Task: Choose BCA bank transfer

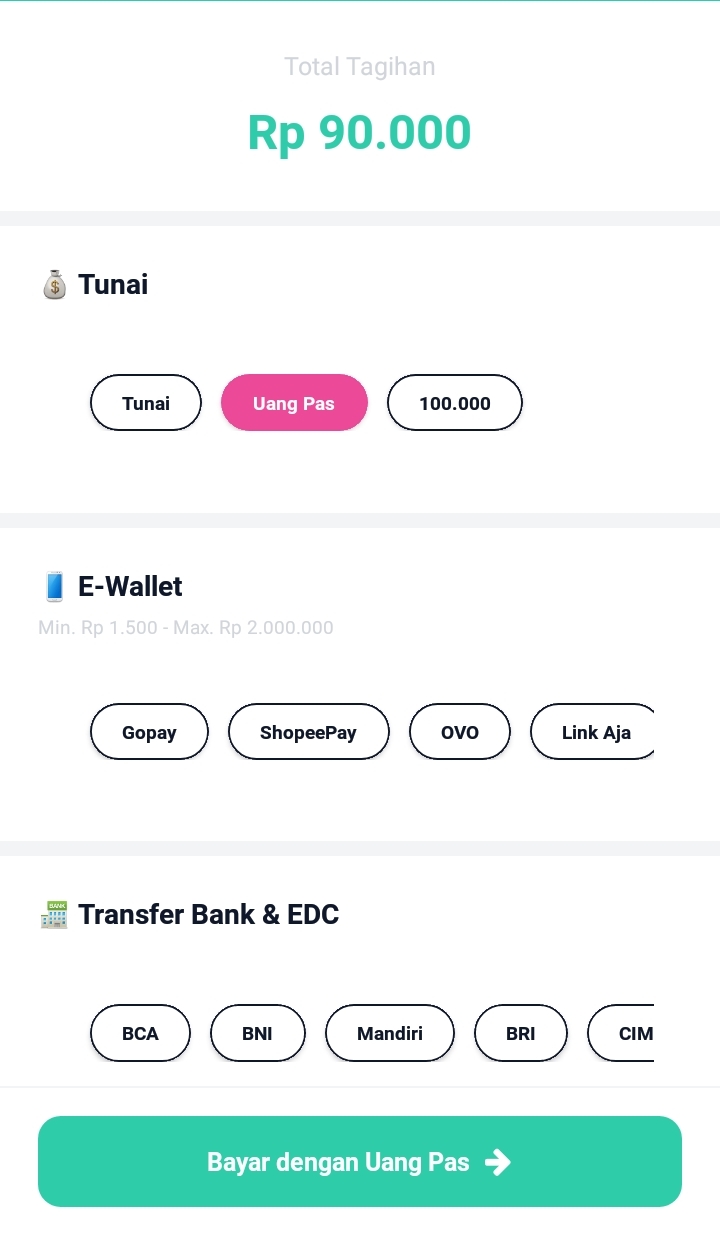Action: coord(140,1033)
